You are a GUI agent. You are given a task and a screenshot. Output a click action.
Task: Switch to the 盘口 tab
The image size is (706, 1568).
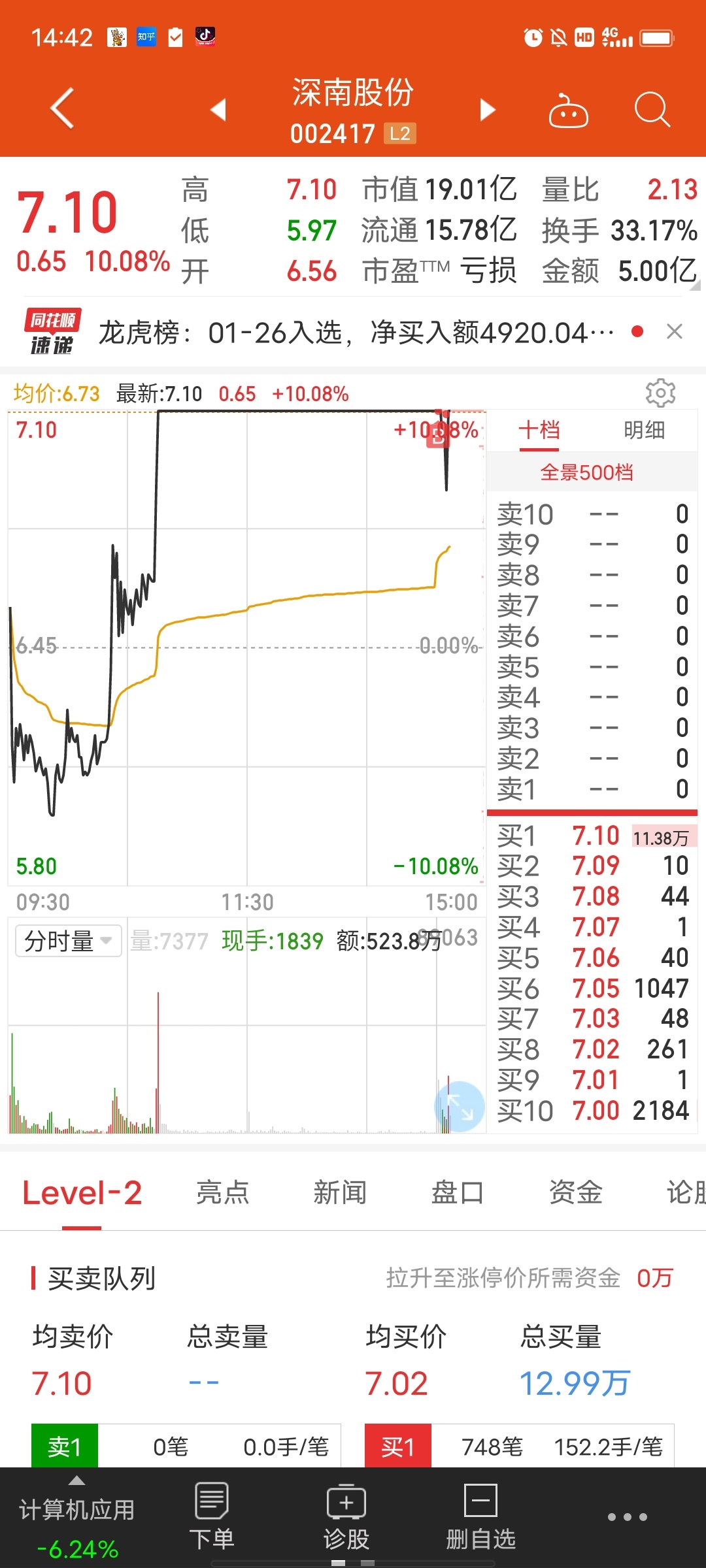click(x=458, y=1192)
